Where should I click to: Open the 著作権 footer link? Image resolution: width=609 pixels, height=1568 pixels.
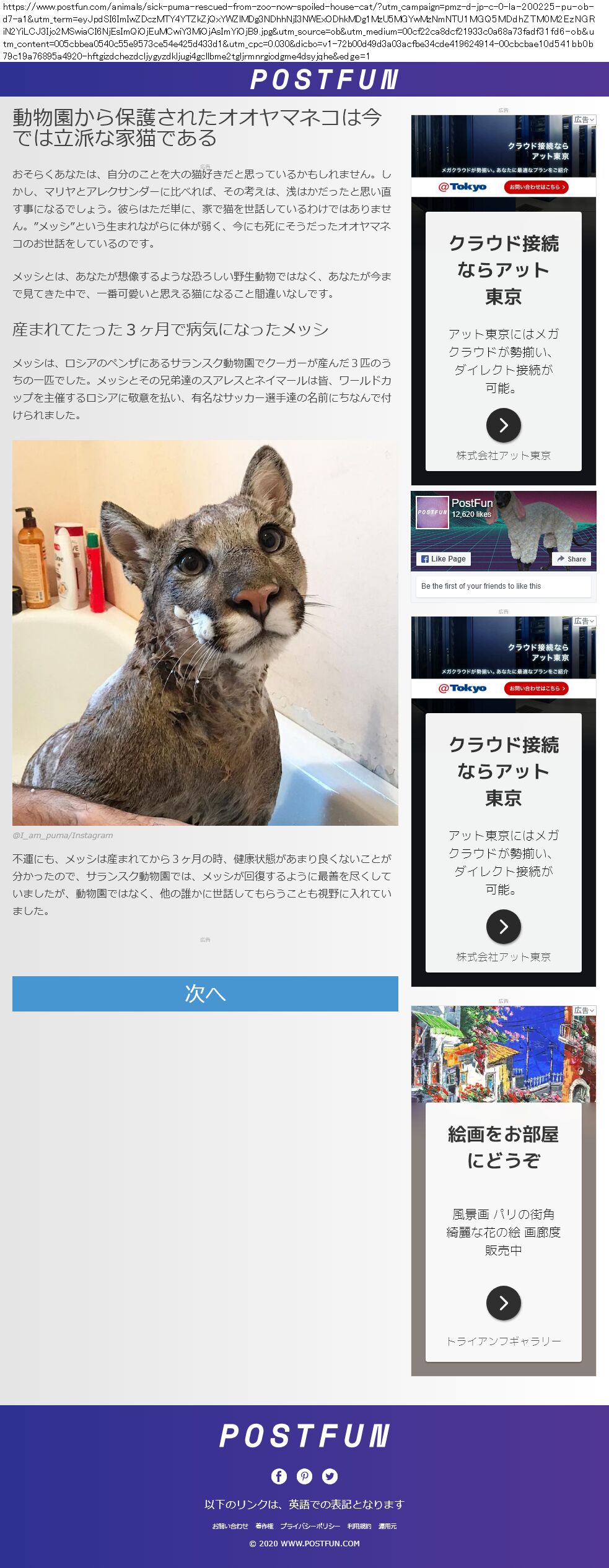264,1526
